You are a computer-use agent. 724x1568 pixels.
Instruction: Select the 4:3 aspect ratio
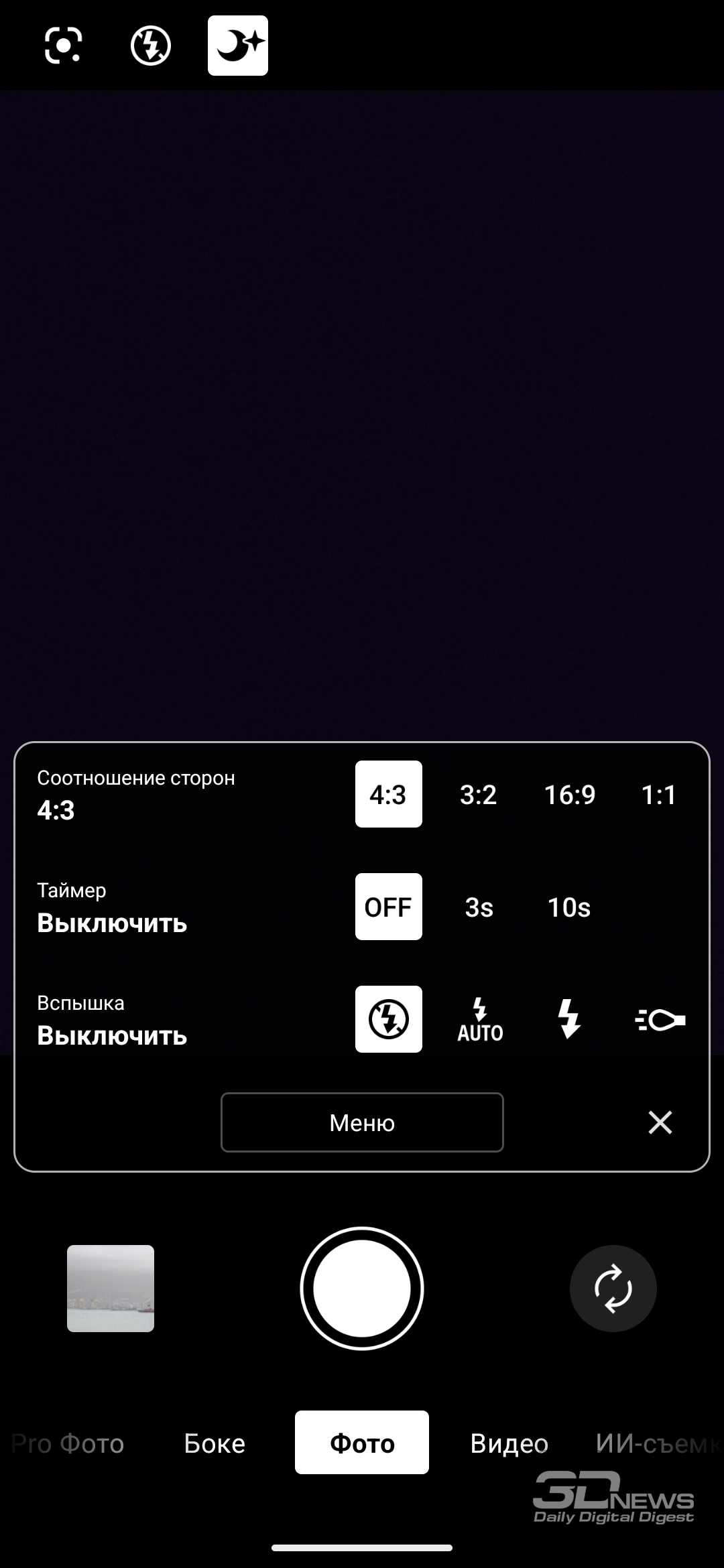pos(389,795)
